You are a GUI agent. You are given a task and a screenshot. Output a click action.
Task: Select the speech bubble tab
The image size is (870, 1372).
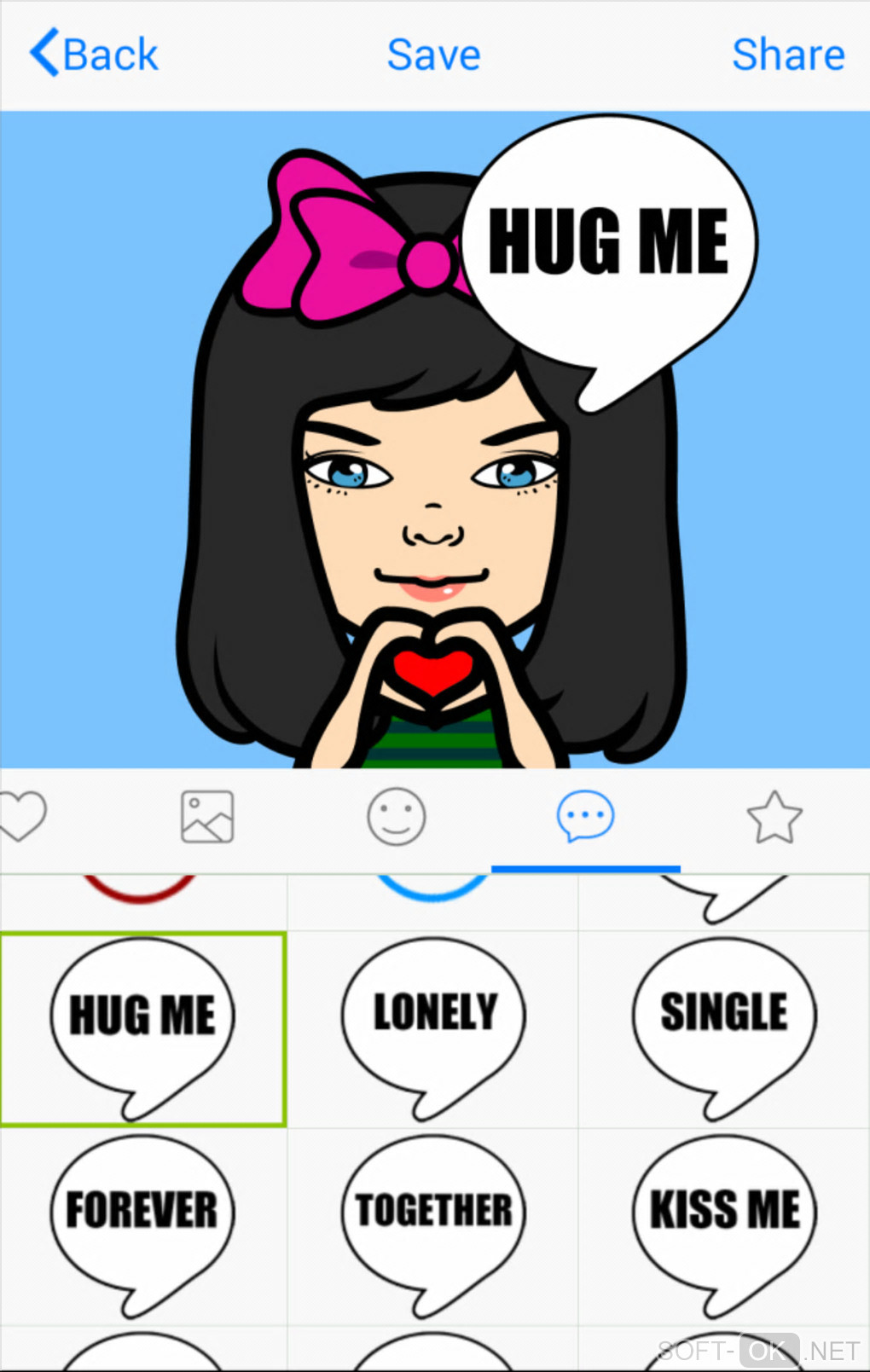click(x=585, y=816)
